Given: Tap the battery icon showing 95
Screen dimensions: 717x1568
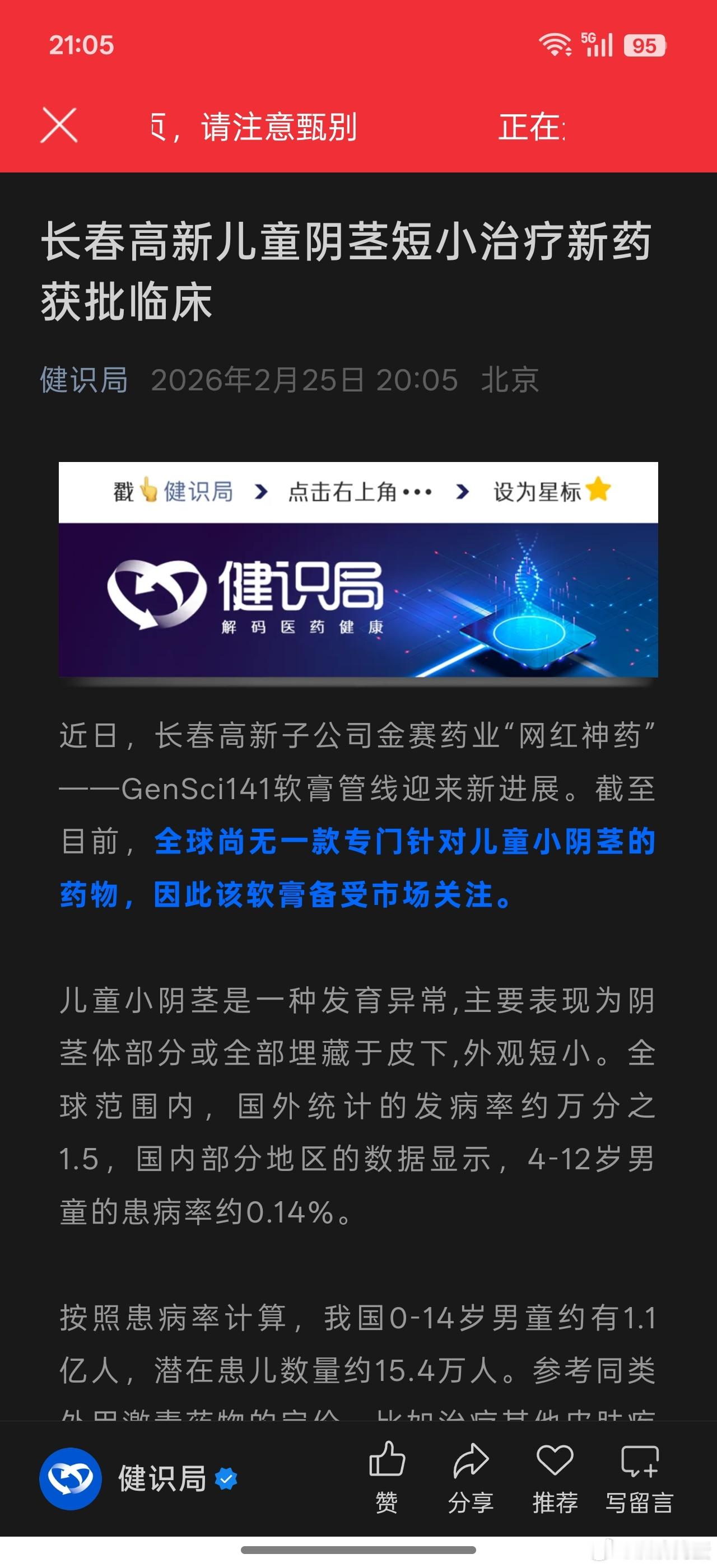Looking at the screenshot, I should click(x=645, y=44).
